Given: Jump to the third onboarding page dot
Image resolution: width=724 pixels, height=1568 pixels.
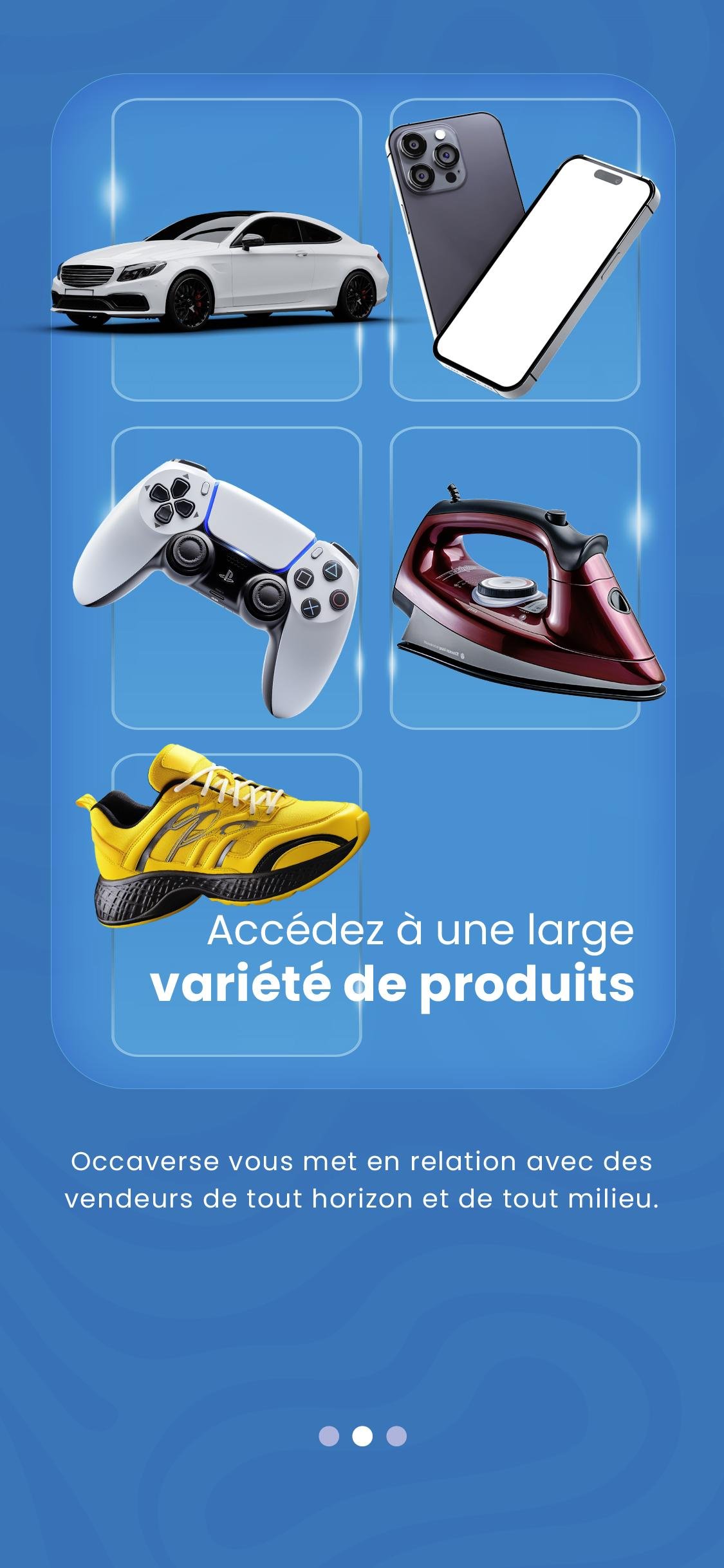Looking at the screenshot, I should [396, 1436].
